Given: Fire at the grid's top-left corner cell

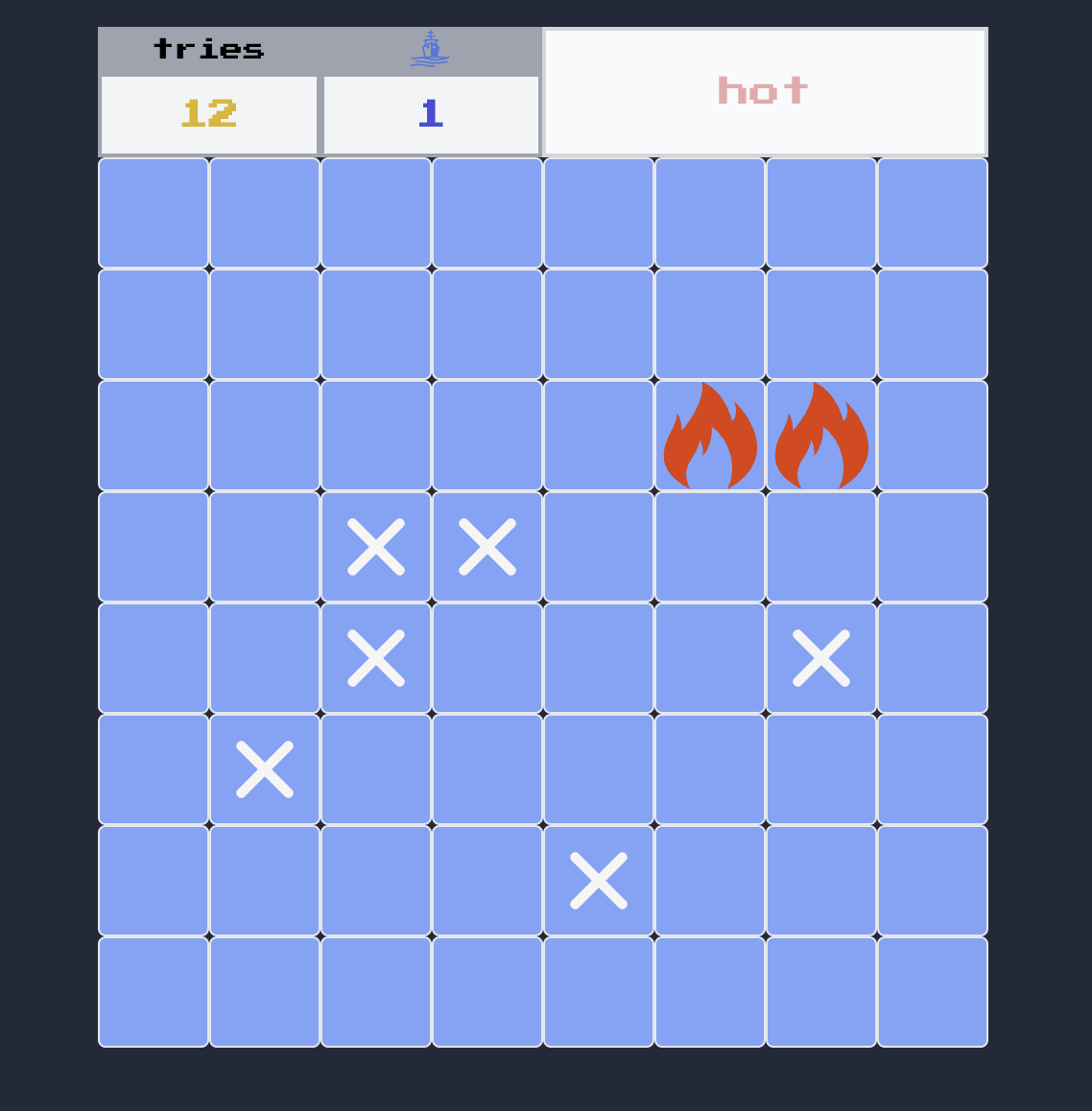Looking at the screenshot, I should point(154,213).
